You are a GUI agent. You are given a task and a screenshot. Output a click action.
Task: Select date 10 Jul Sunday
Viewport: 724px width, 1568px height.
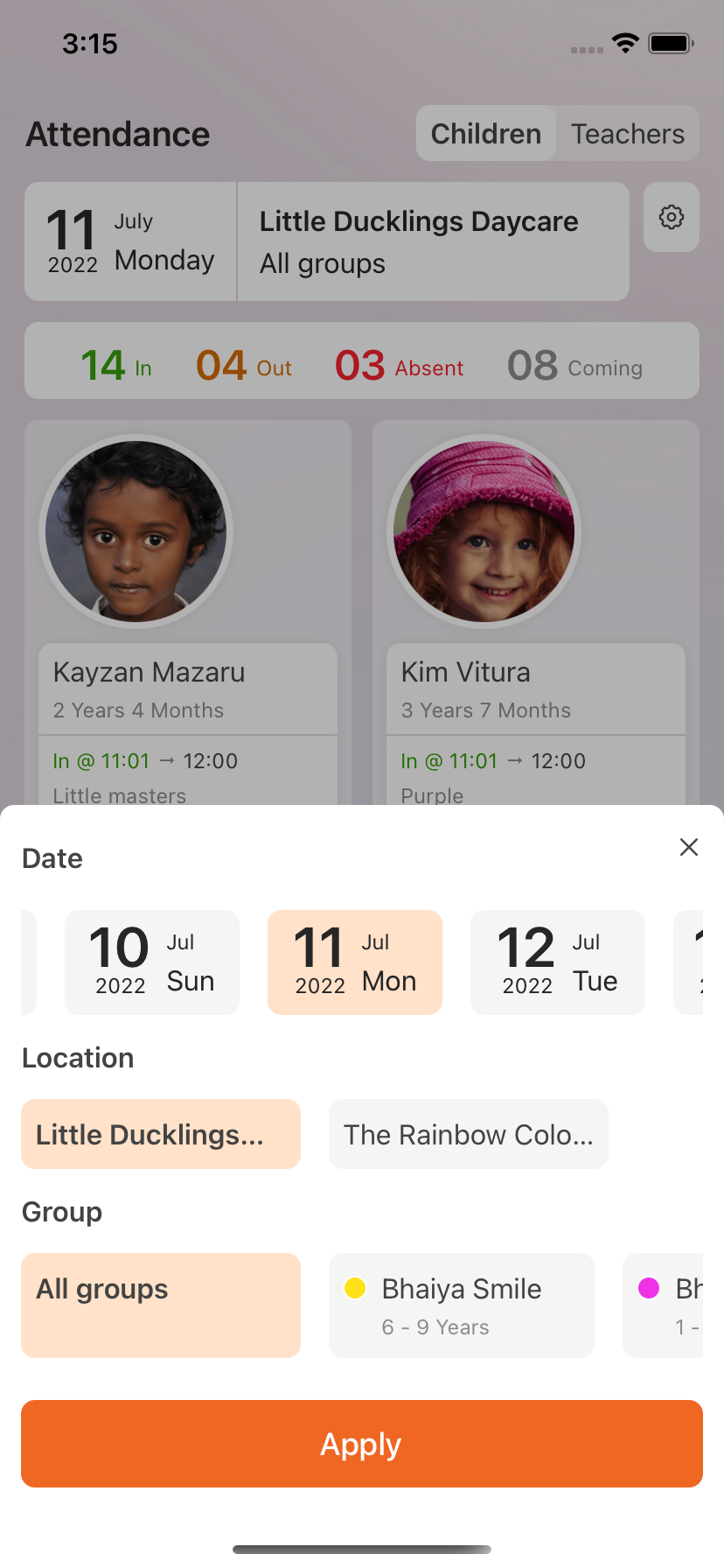(x=152, y=962)
